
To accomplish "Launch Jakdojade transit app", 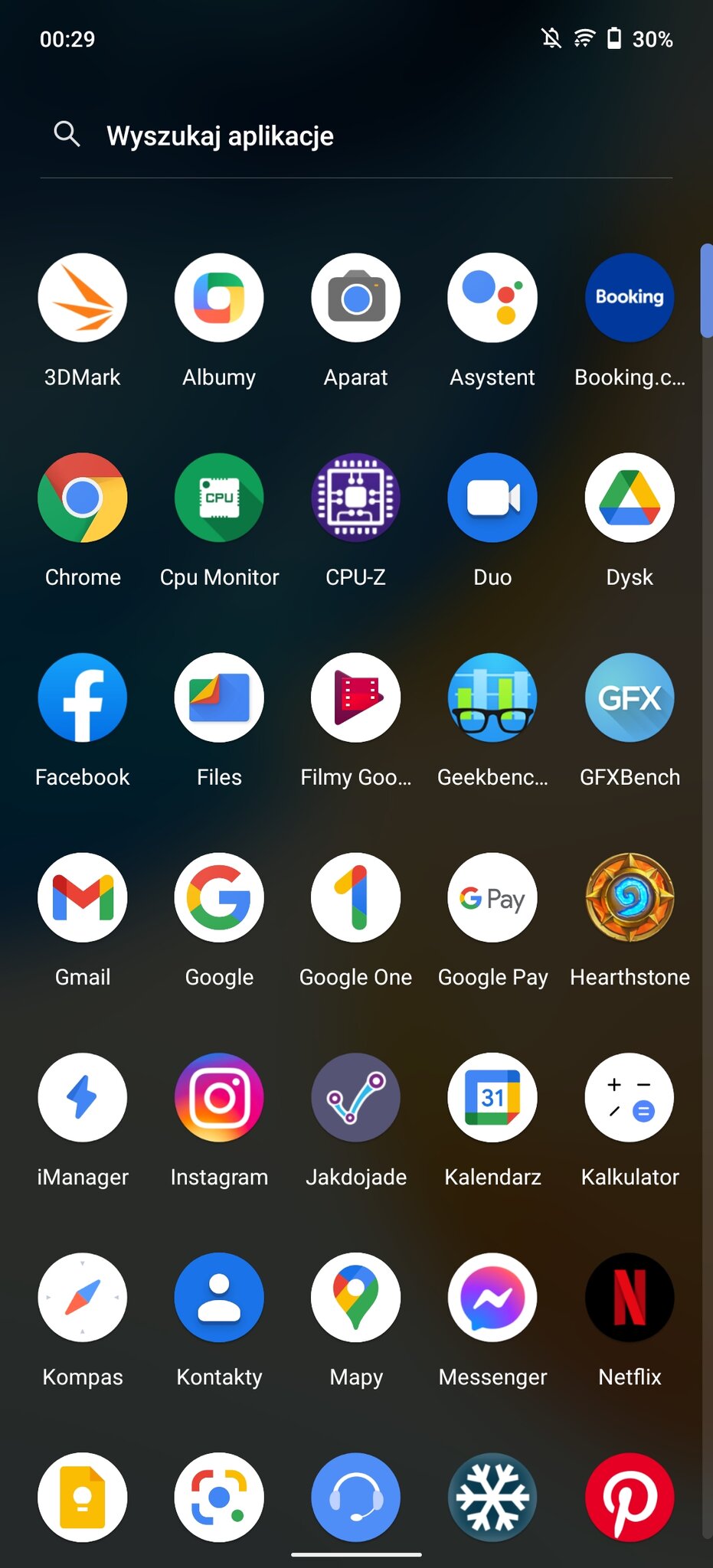I will coord(355,1097).
